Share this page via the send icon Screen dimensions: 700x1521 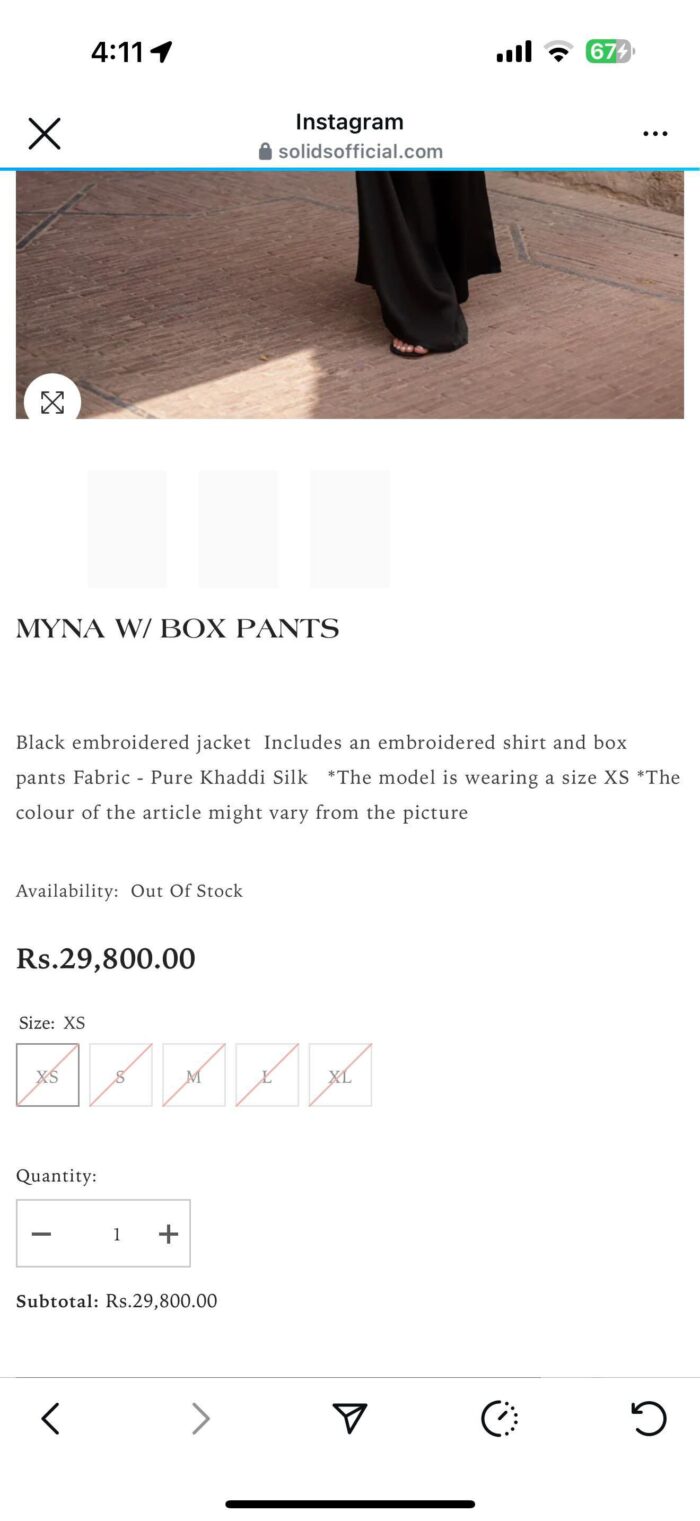[349, 1418]
